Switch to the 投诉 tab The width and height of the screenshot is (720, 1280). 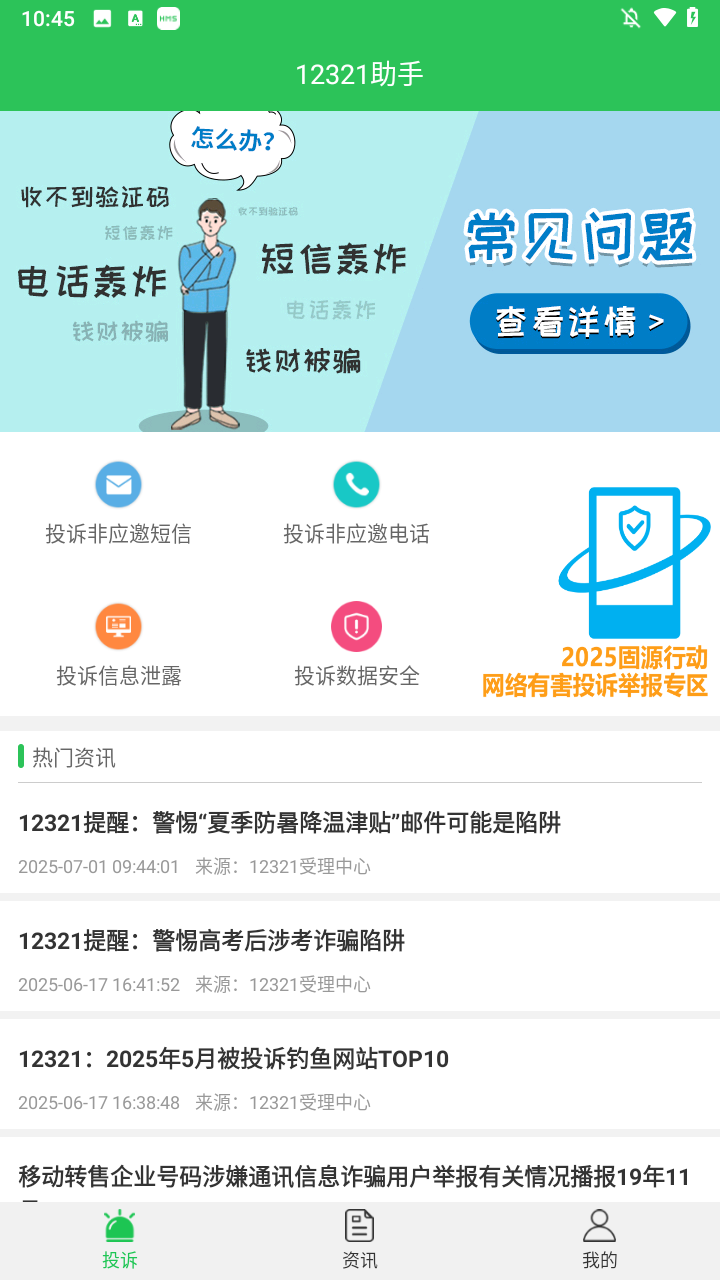[x=120, y=1240]
